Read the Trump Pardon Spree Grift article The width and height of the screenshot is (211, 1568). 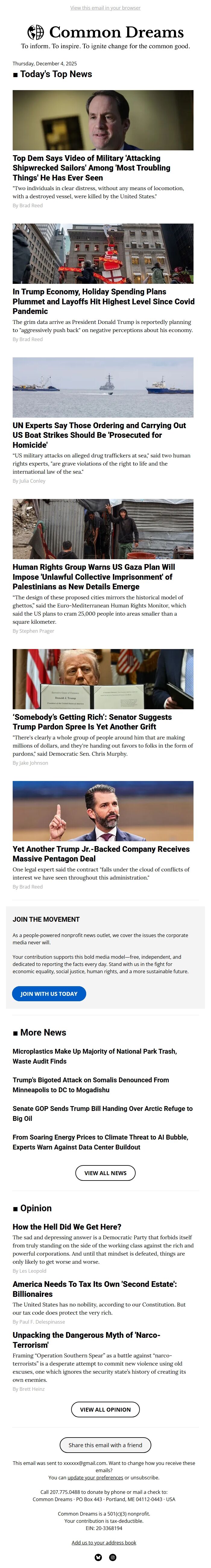click(x=92, y=721)
